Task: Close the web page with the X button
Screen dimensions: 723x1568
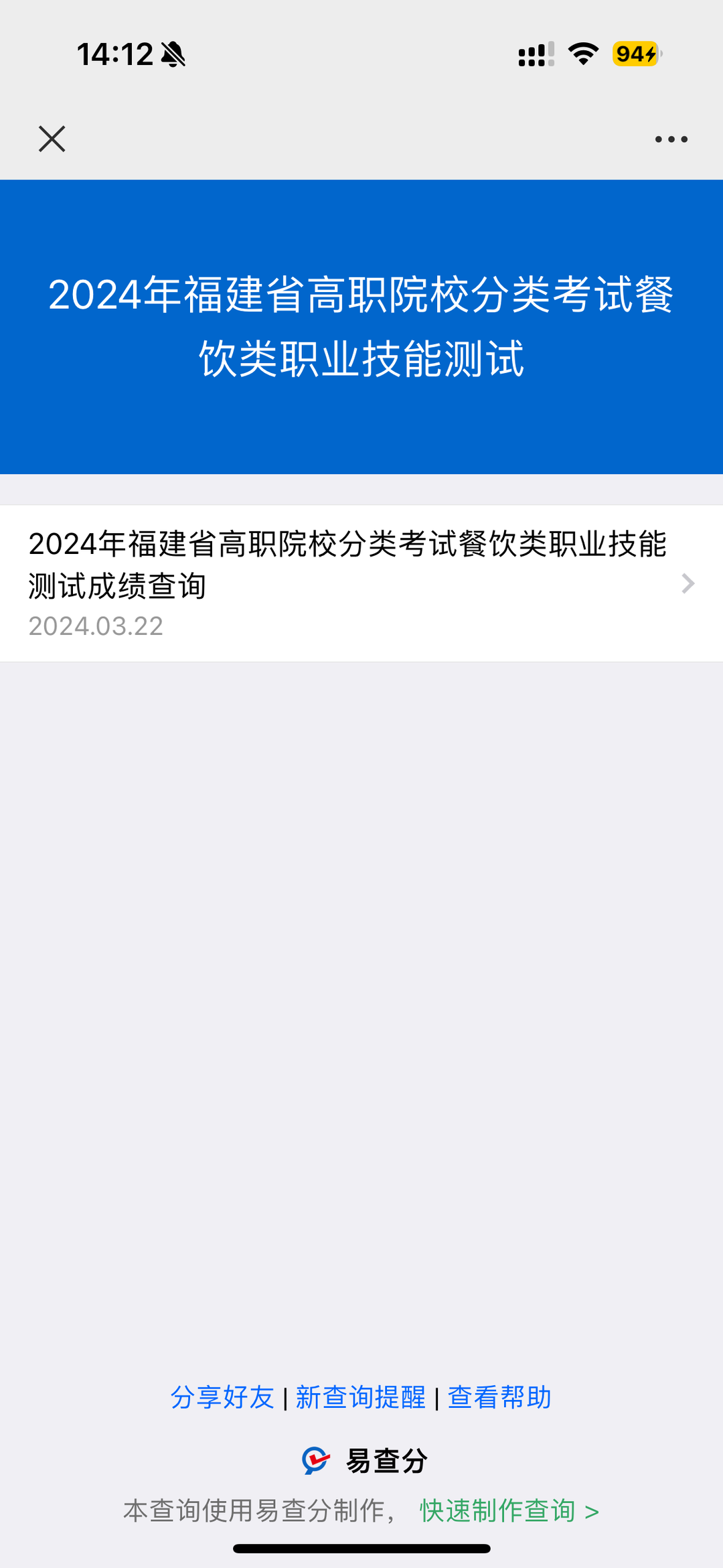Action: click(x=52, y=139)
